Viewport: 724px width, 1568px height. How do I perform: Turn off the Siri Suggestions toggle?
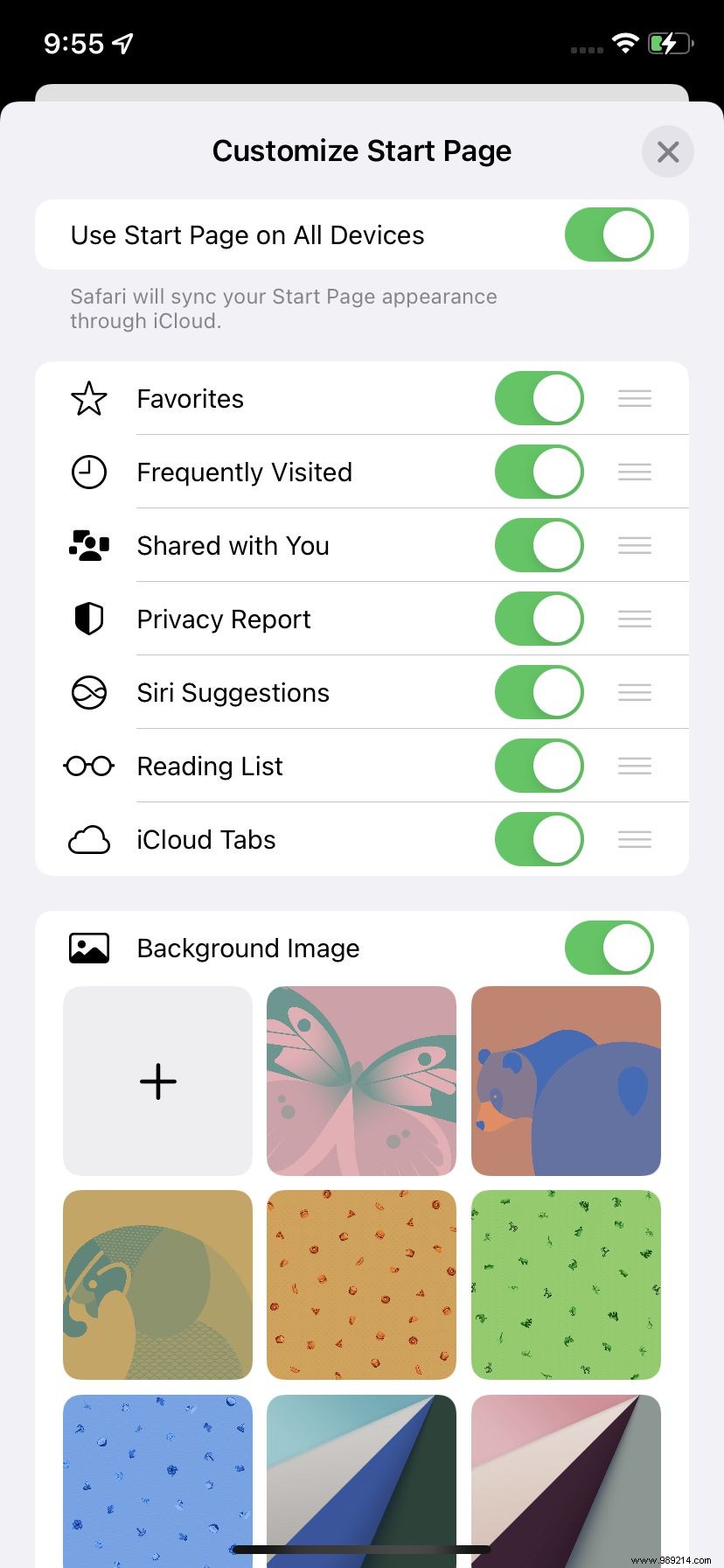[x=539, y=692]
